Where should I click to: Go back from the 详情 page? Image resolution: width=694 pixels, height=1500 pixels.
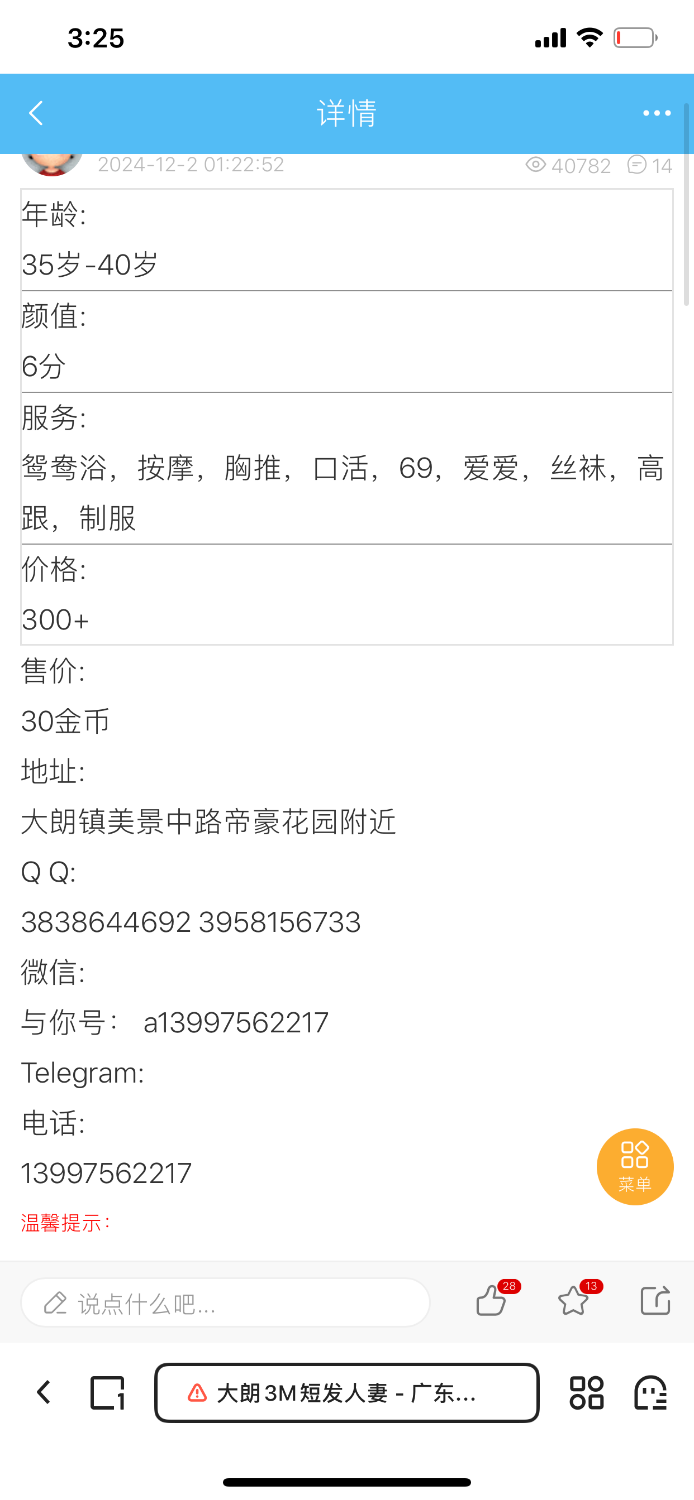point(36,113)
